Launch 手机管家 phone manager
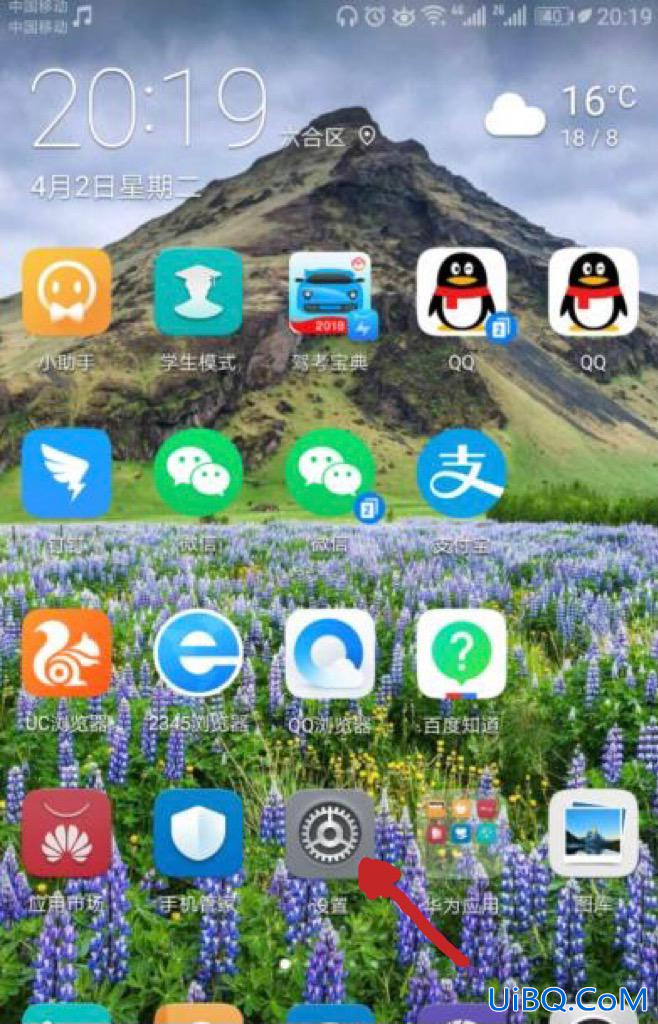The image size is (658, 1024). click(198, 834)
